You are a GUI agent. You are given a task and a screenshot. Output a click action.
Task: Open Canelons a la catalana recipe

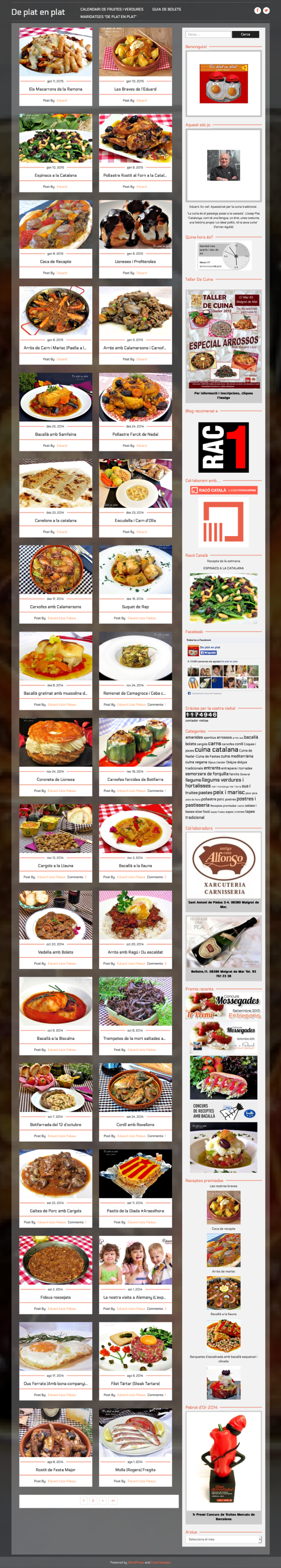coord(55,520)
